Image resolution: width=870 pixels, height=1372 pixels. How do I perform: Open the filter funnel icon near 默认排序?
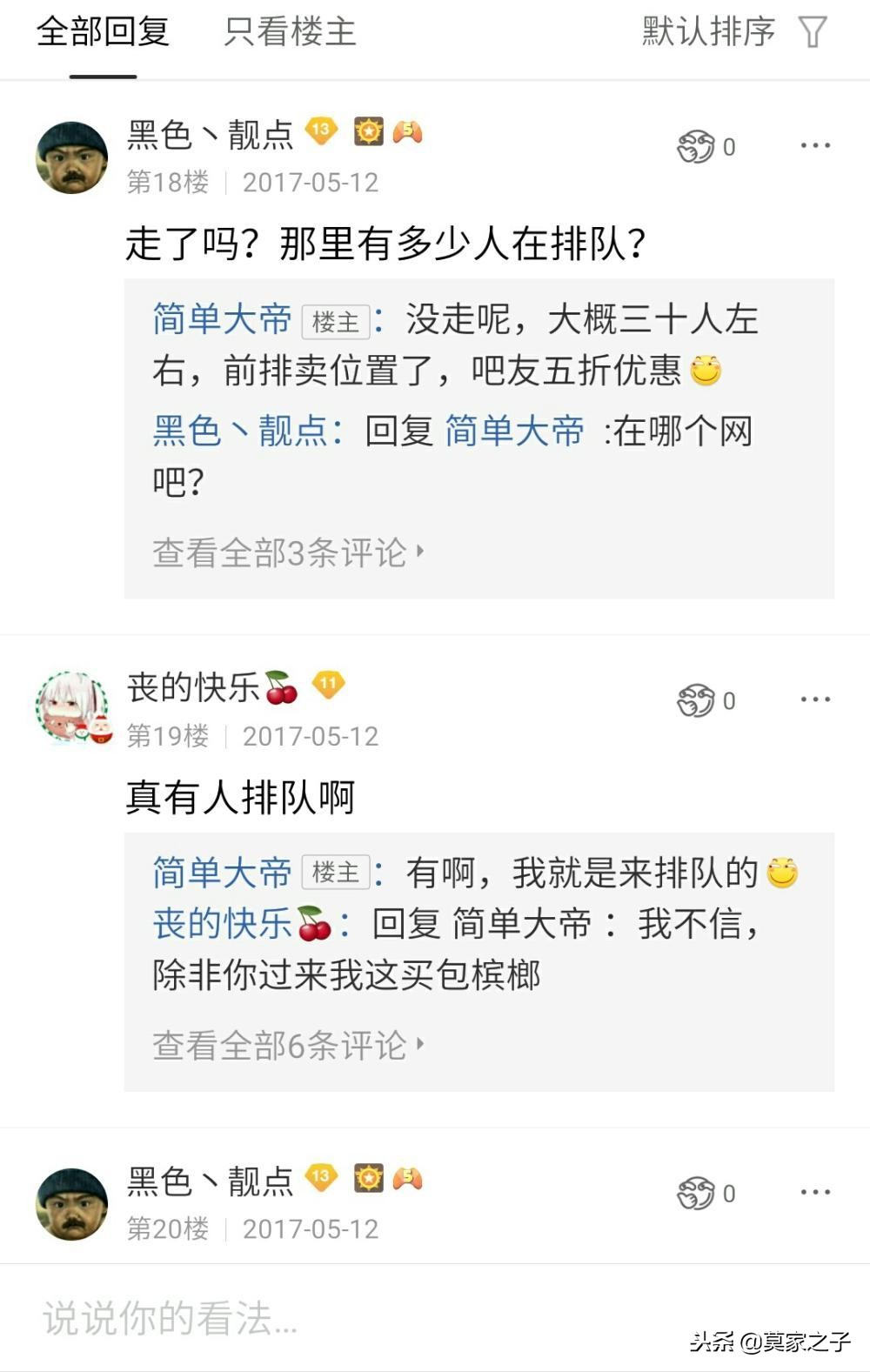click(x=813, y=33)
